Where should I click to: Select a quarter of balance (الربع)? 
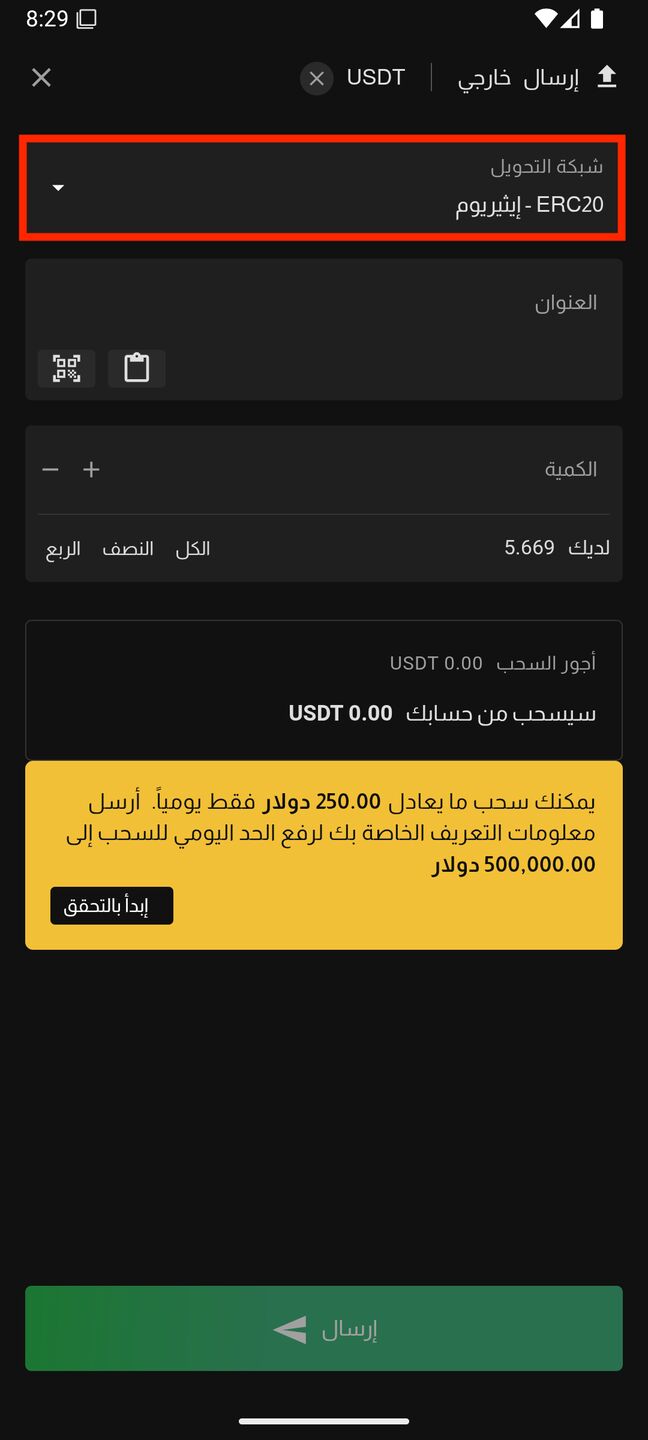coord(63,549)
